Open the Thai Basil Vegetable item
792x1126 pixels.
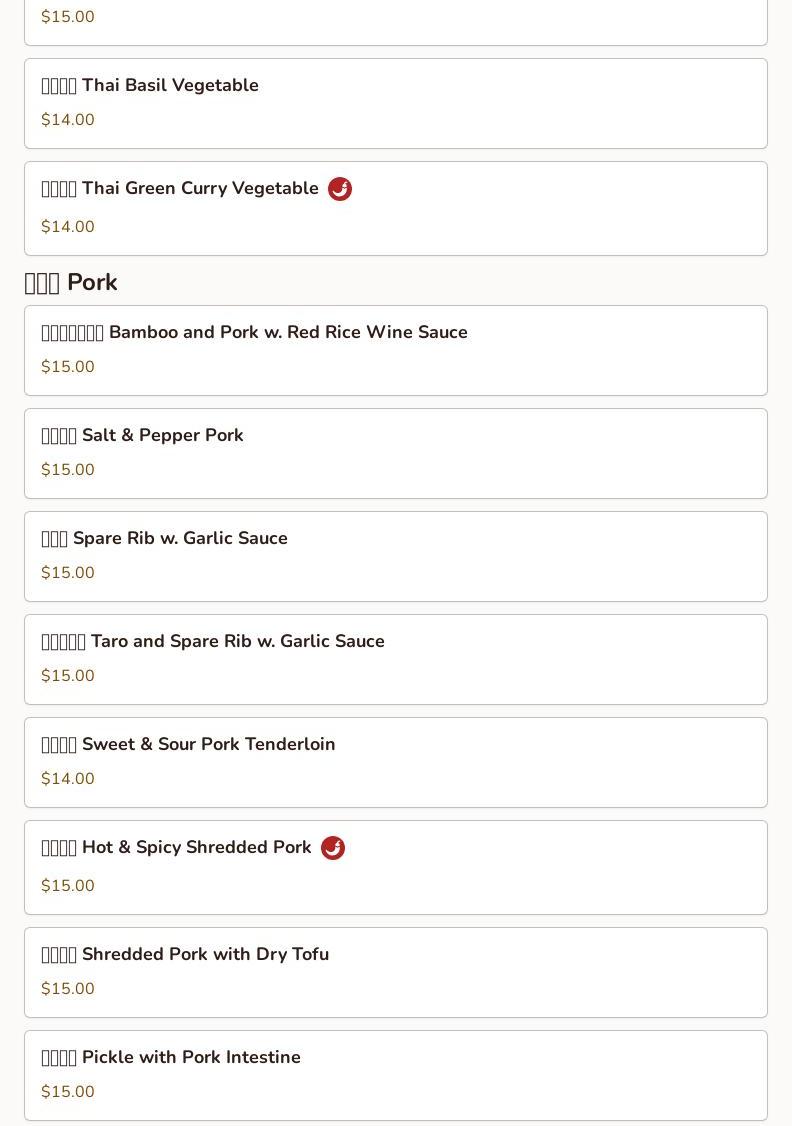click(x=395, y=103)
